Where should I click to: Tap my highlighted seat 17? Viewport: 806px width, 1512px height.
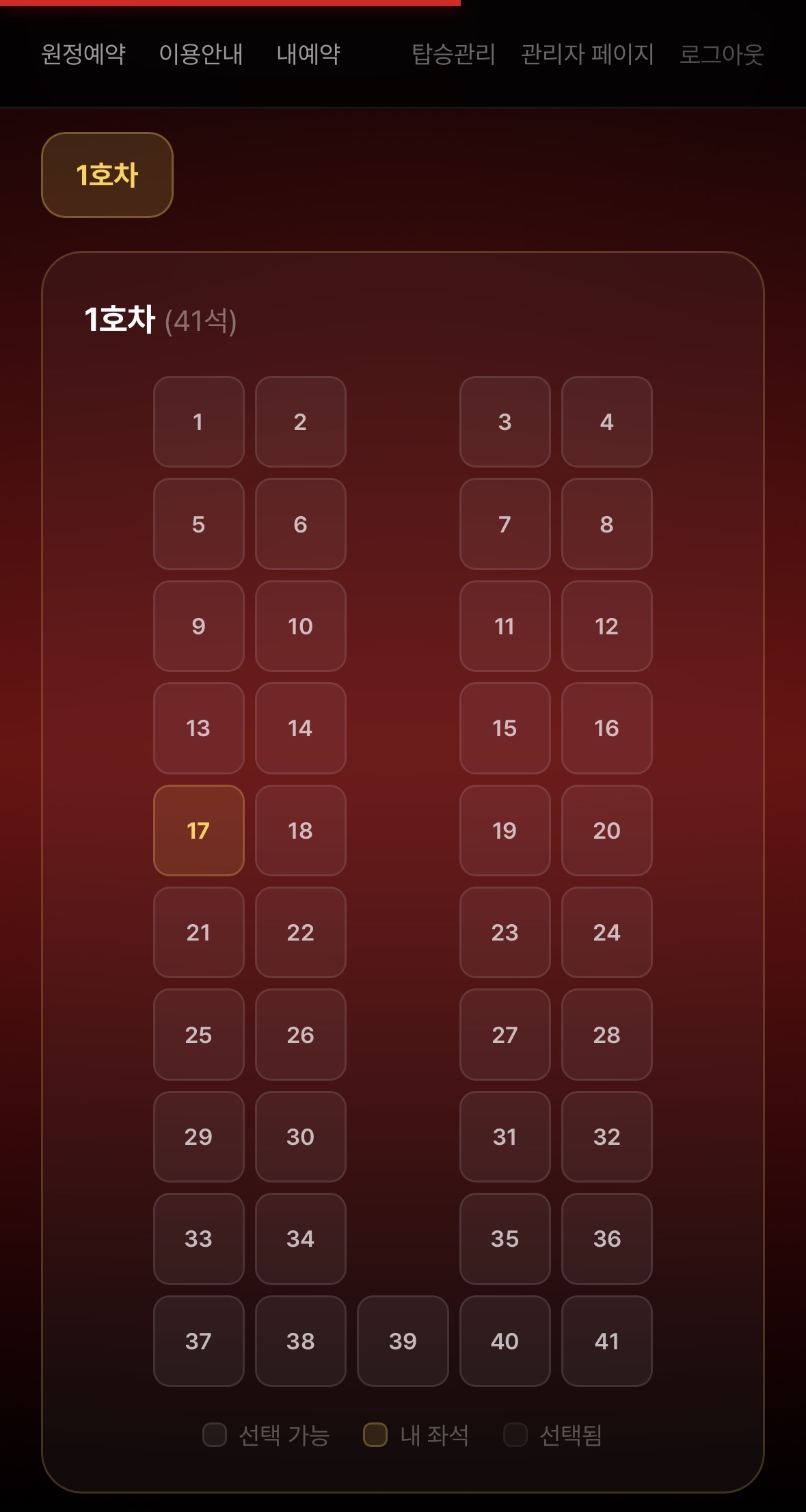point(198,831)
